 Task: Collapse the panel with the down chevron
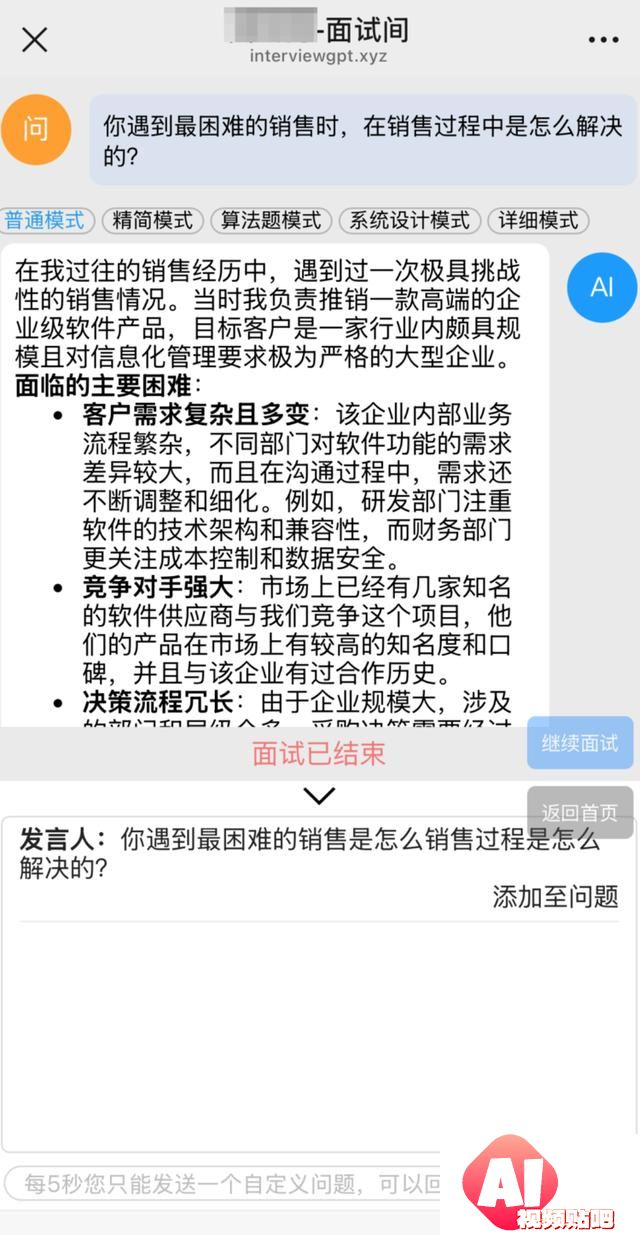pyautogui.click(x=319, y=796)
